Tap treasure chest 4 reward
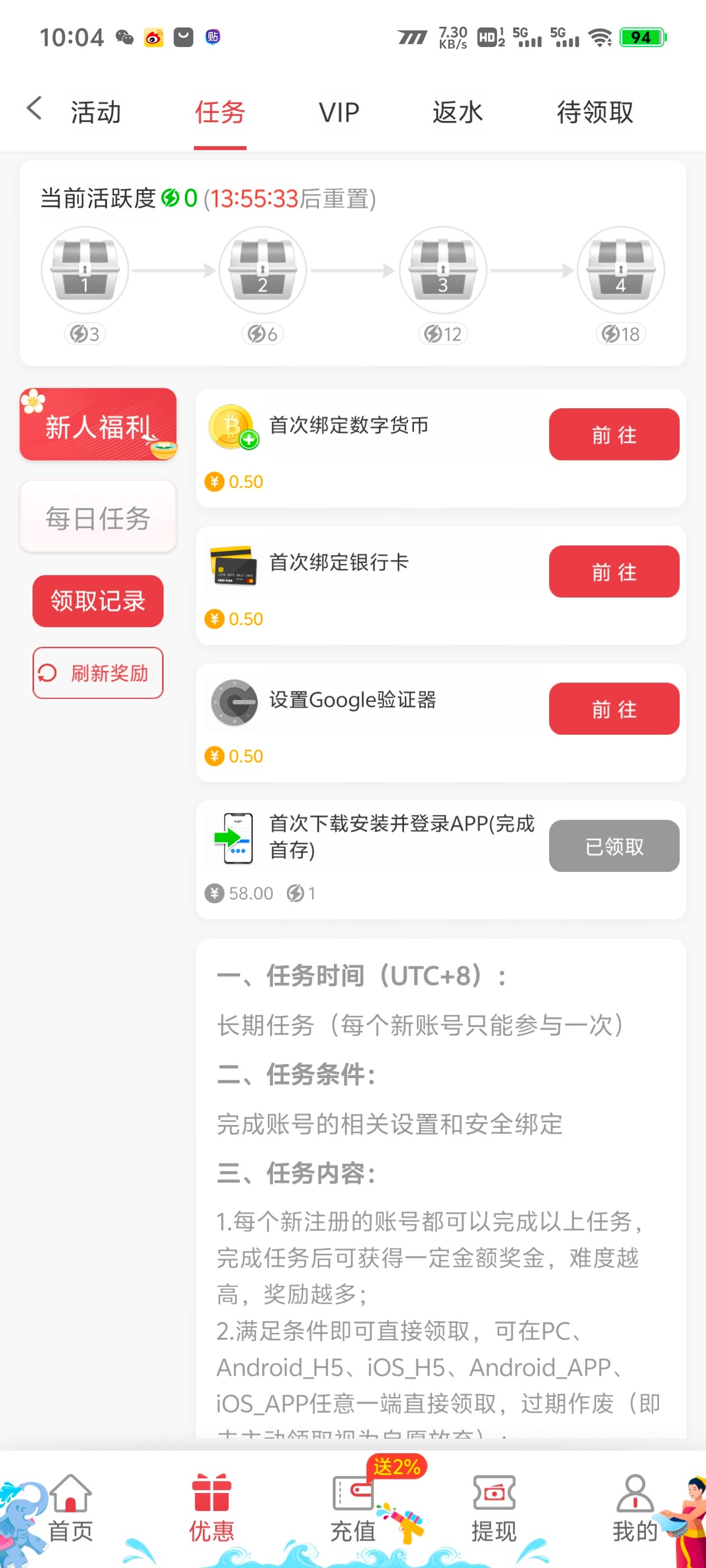The image size is (706, 1568). (620, 270)
